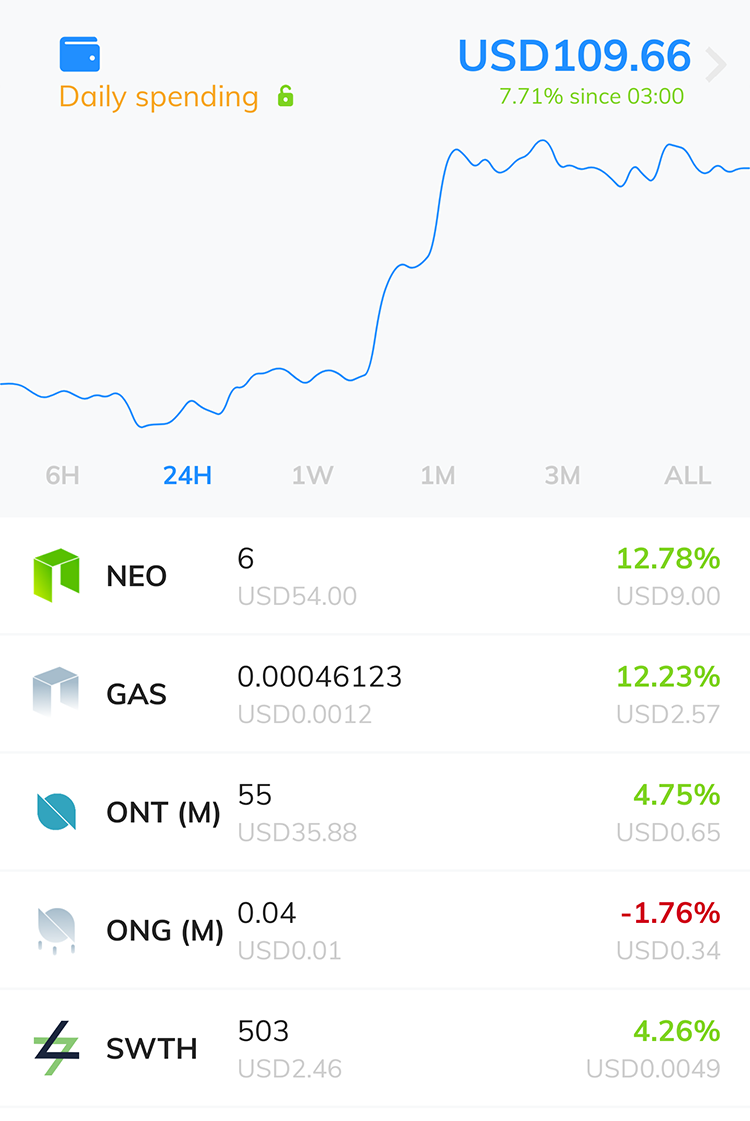Select the 3M time range tab
This screenshot has width=750, height=1121.
(x=562, y=476)
